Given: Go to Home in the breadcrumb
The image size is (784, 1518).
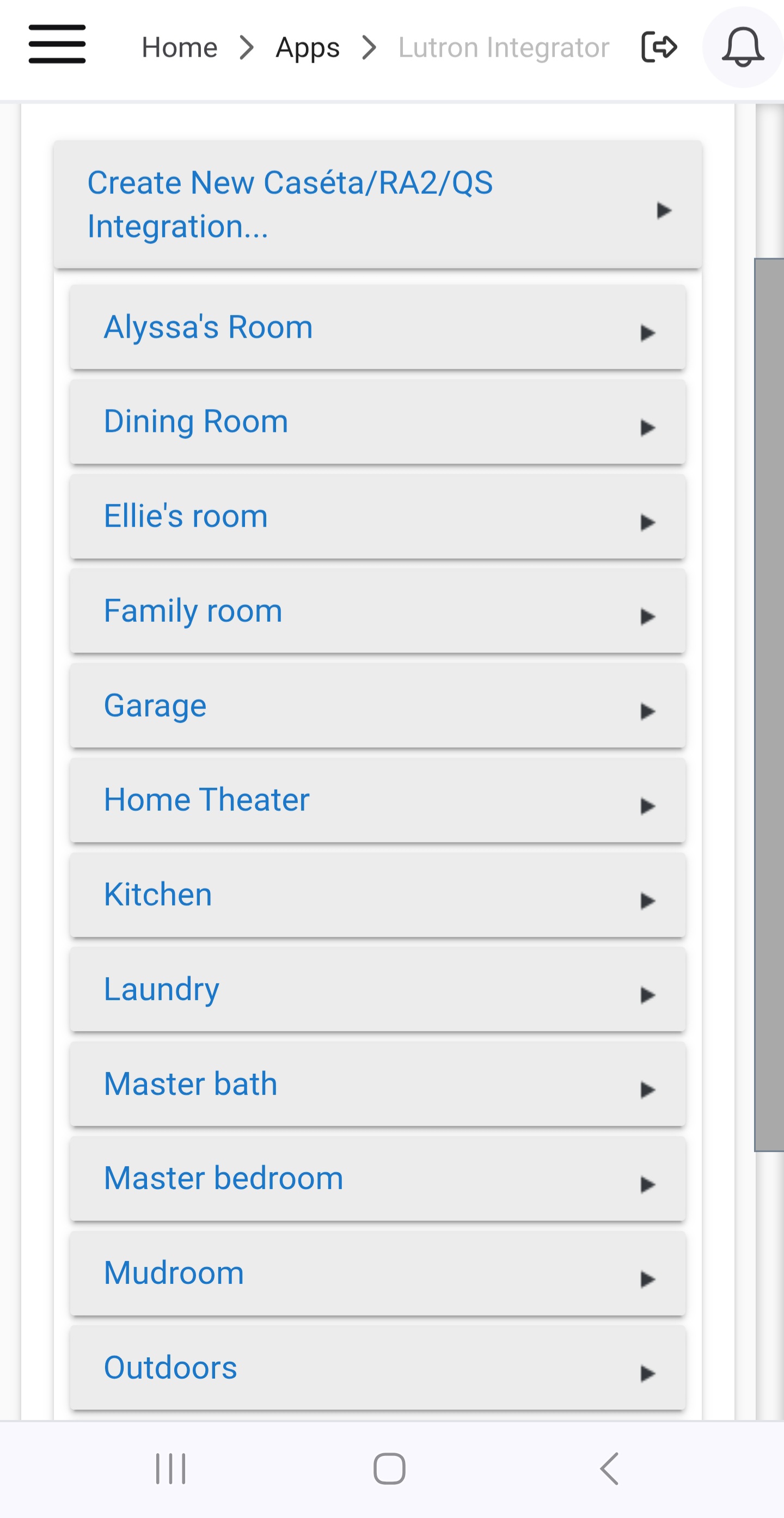Looking at the screenshot, I should point(180,47).
